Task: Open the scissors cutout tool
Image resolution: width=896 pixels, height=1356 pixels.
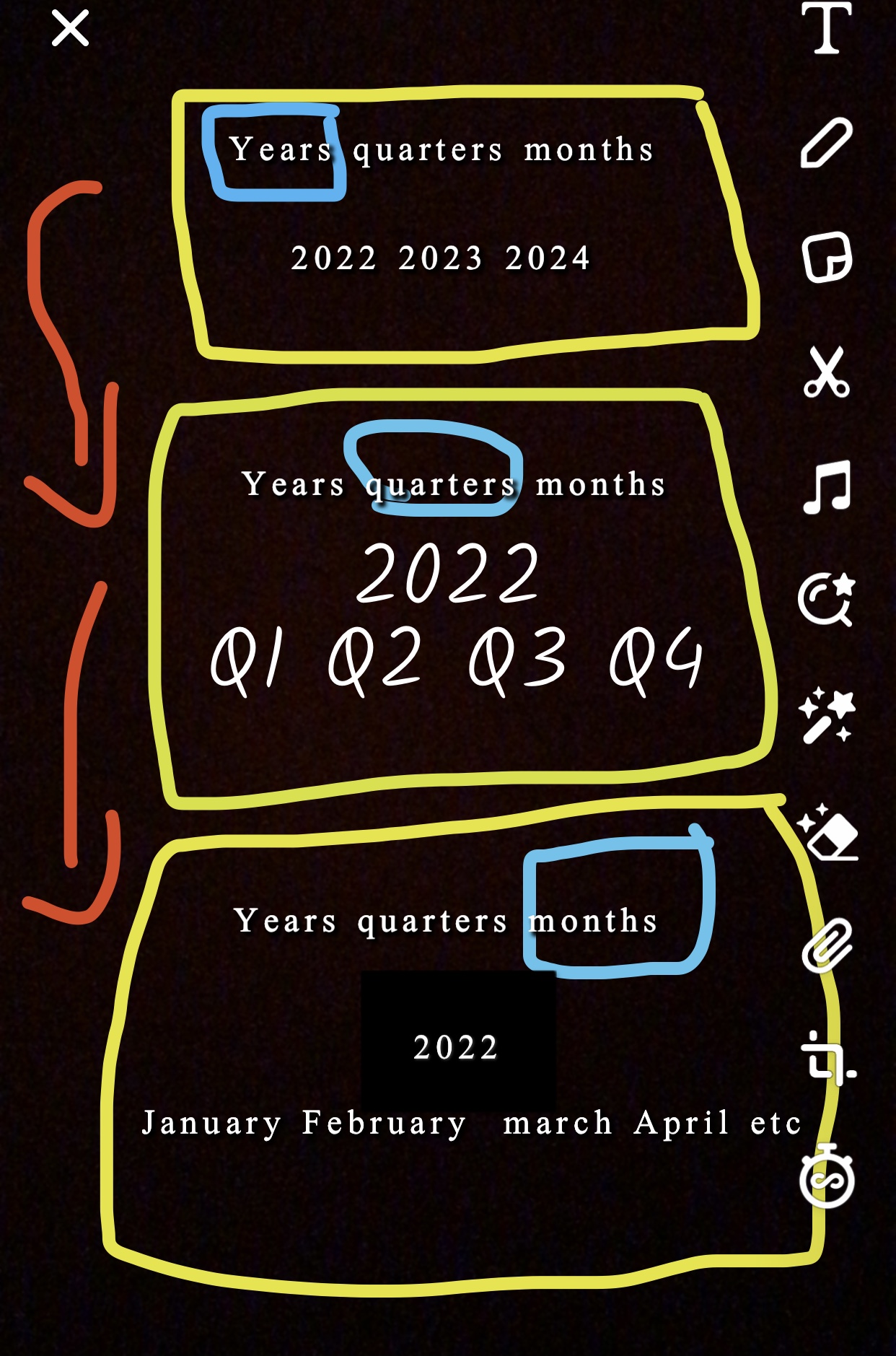Action: pos(827,372)
